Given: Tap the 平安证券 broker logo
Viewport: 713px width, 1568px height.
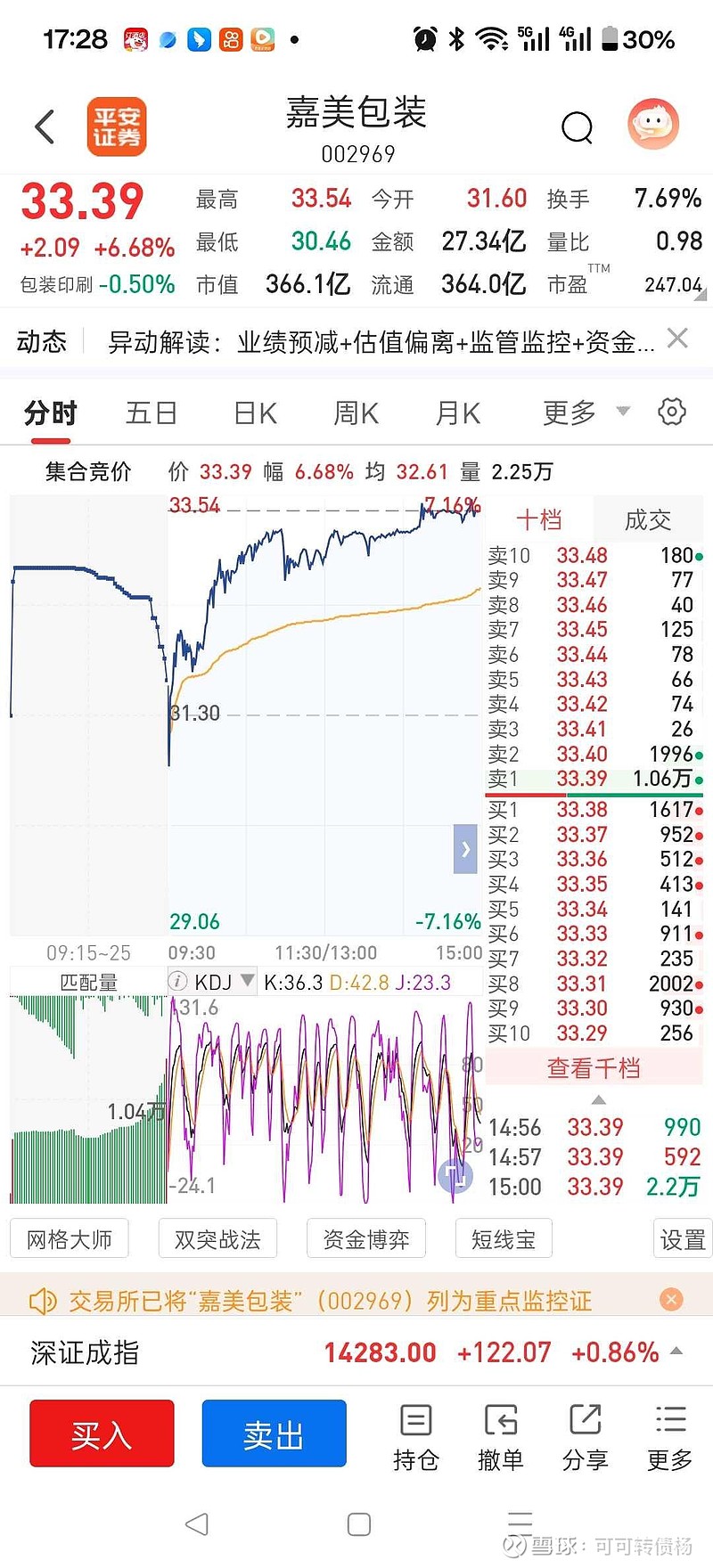Looking at the screenshot, I should click(x=117, y=126).
